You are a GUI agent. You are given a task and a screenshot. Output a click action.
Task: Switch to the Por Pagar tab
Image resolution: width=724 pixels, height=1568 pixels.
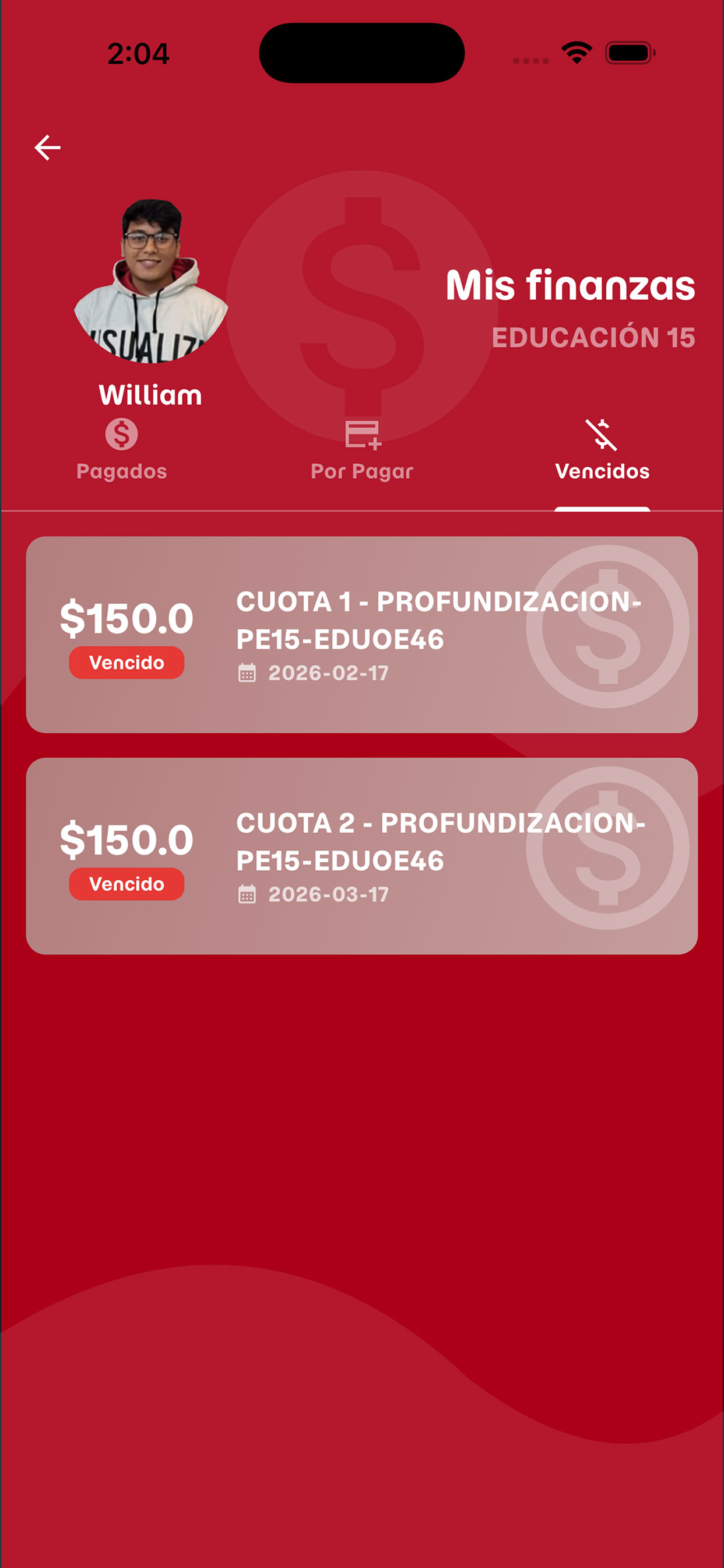(x=362, y=450)
